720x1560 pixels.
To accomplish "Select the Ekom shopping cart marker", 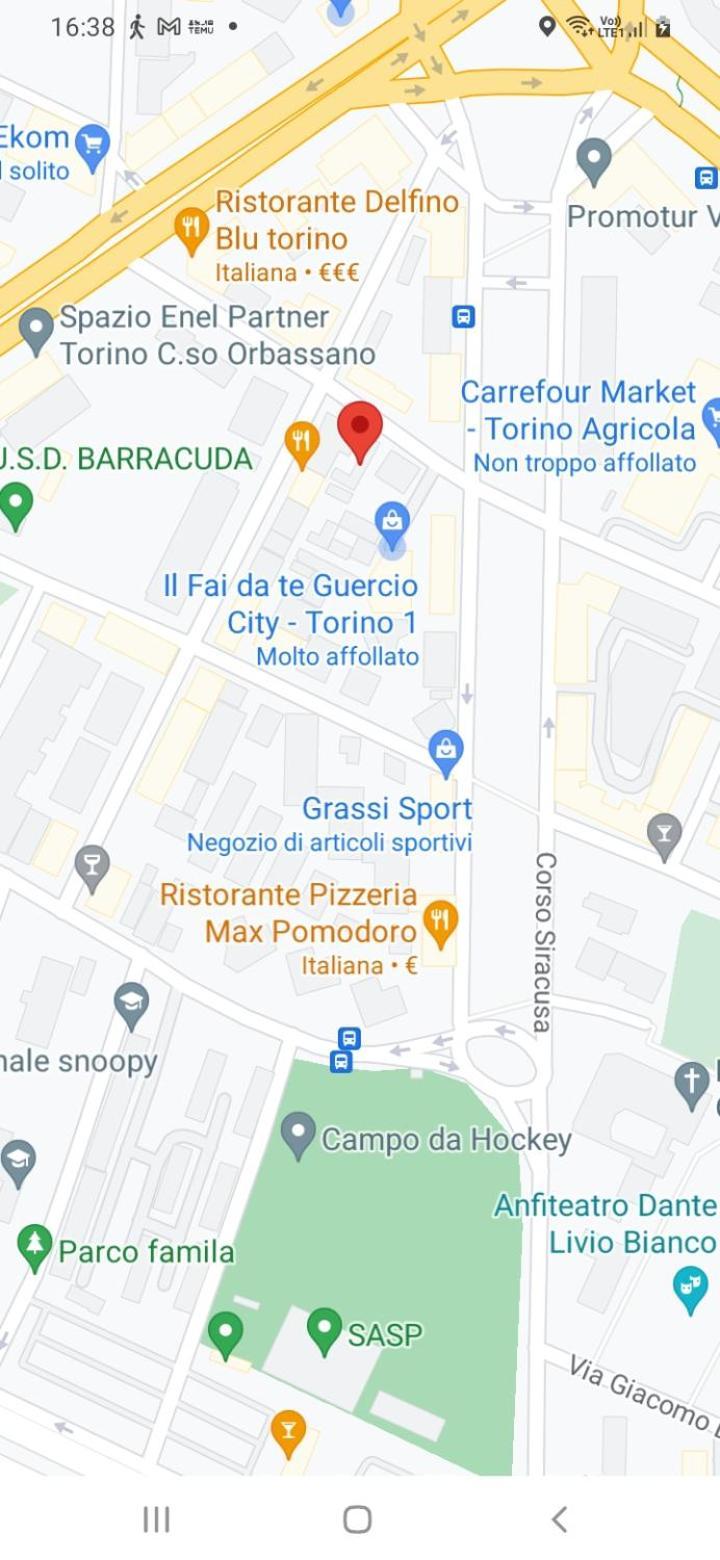I will (92, 143).
